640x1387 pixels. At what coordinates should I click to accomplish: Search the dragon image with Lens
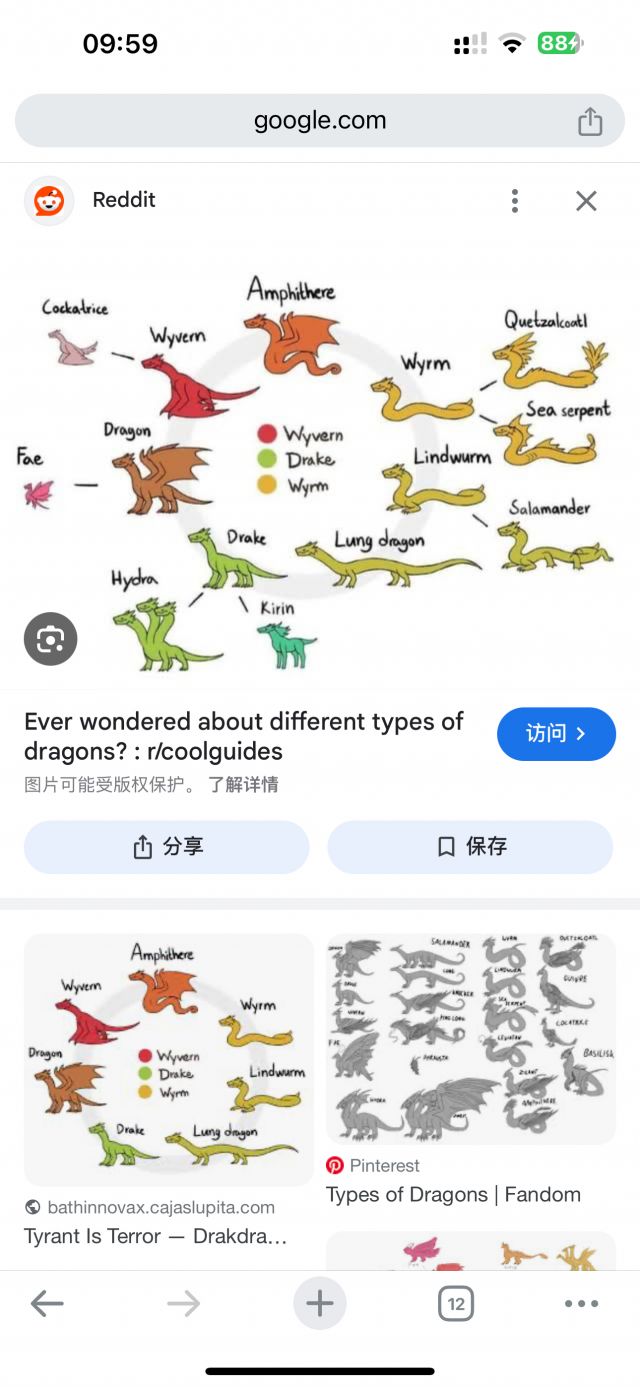(x=51, y=639)
